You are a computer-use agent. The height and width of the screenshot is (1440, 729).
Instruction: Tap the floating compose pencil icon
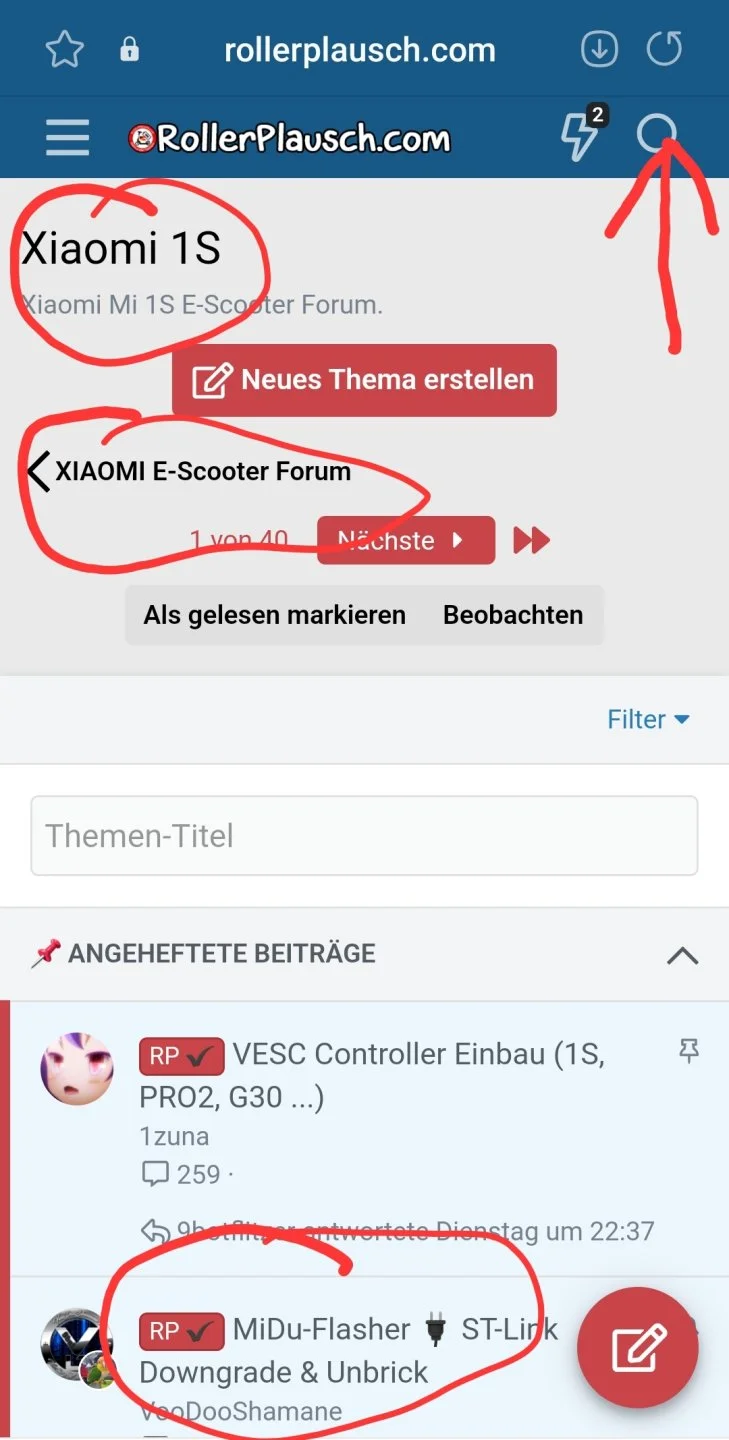pyautogui.click(x=637, y=1347)
